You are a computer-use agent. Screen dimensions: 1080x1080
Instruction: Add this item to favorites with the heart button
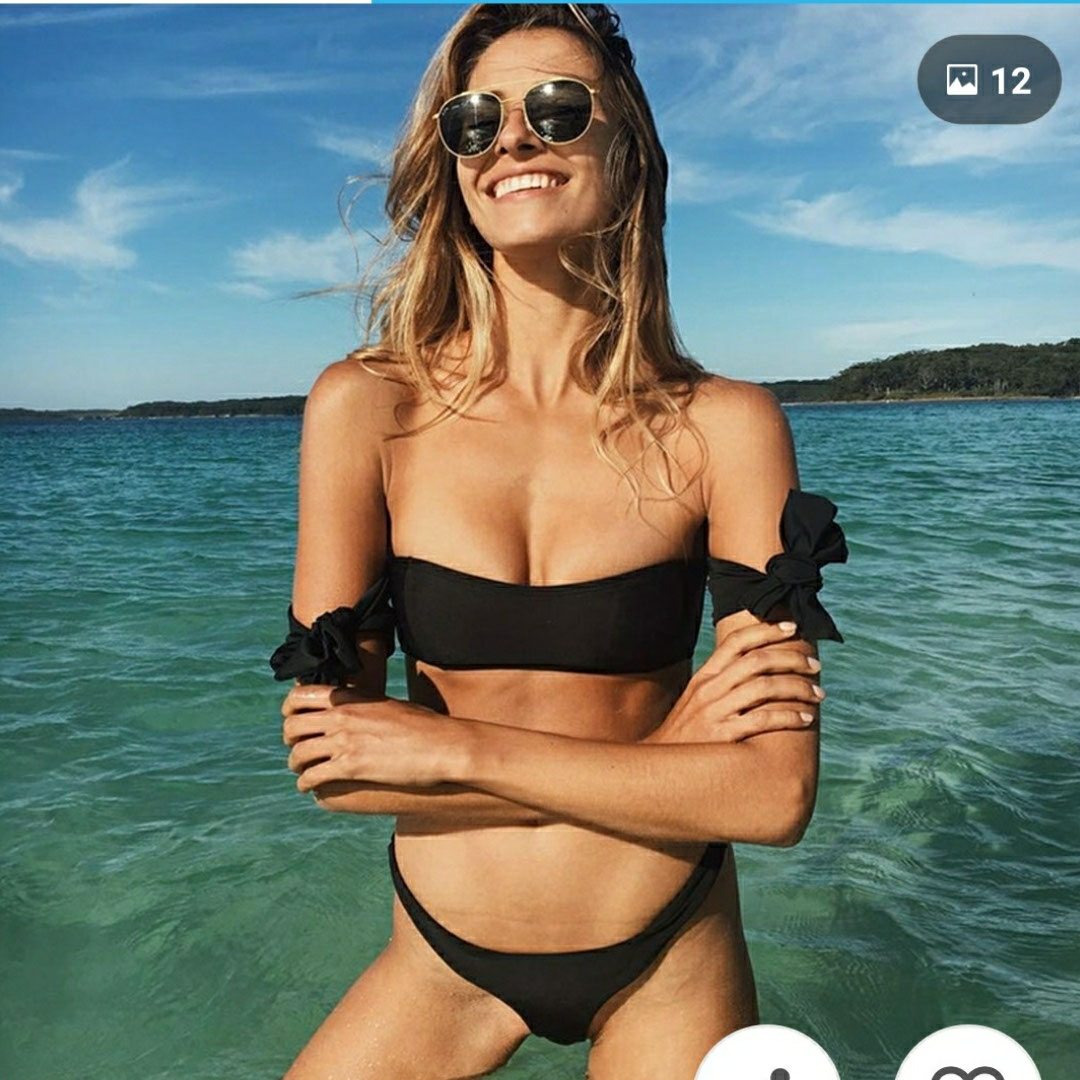tap(967, 1060)
